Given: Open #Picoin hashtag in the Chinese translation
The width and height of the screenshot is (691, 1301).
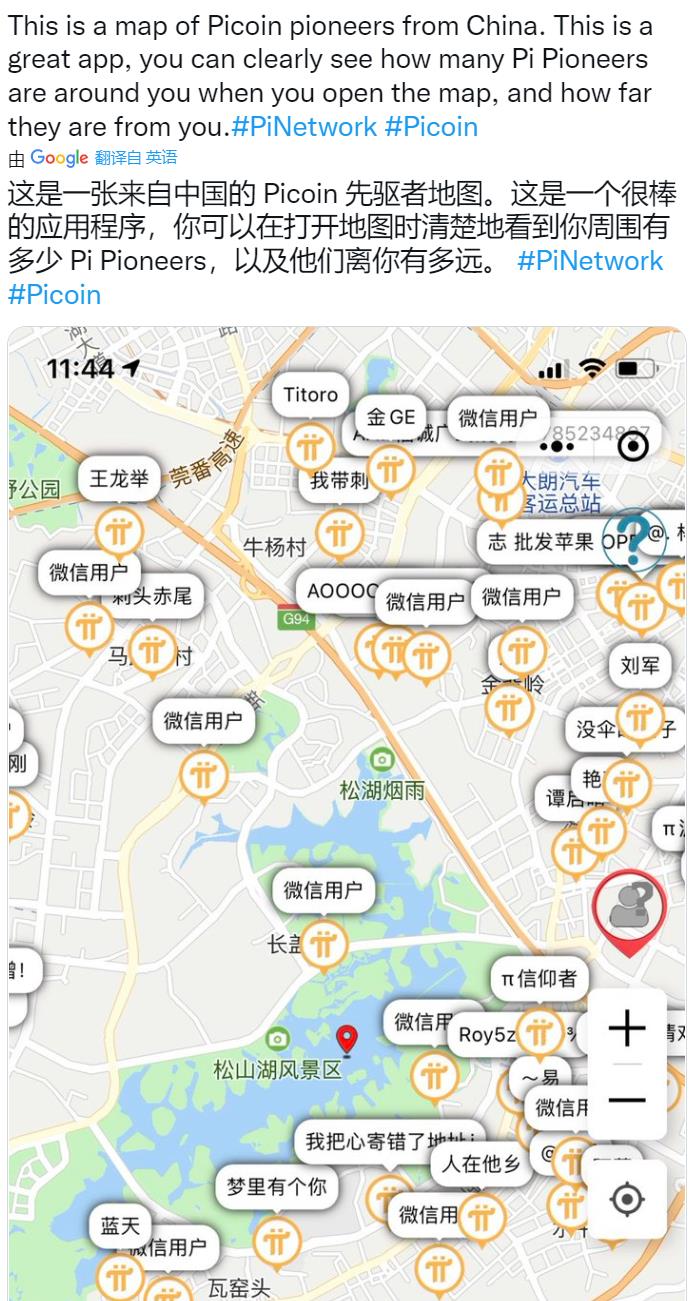Looking at the screenshot, I should coord(54,295).
